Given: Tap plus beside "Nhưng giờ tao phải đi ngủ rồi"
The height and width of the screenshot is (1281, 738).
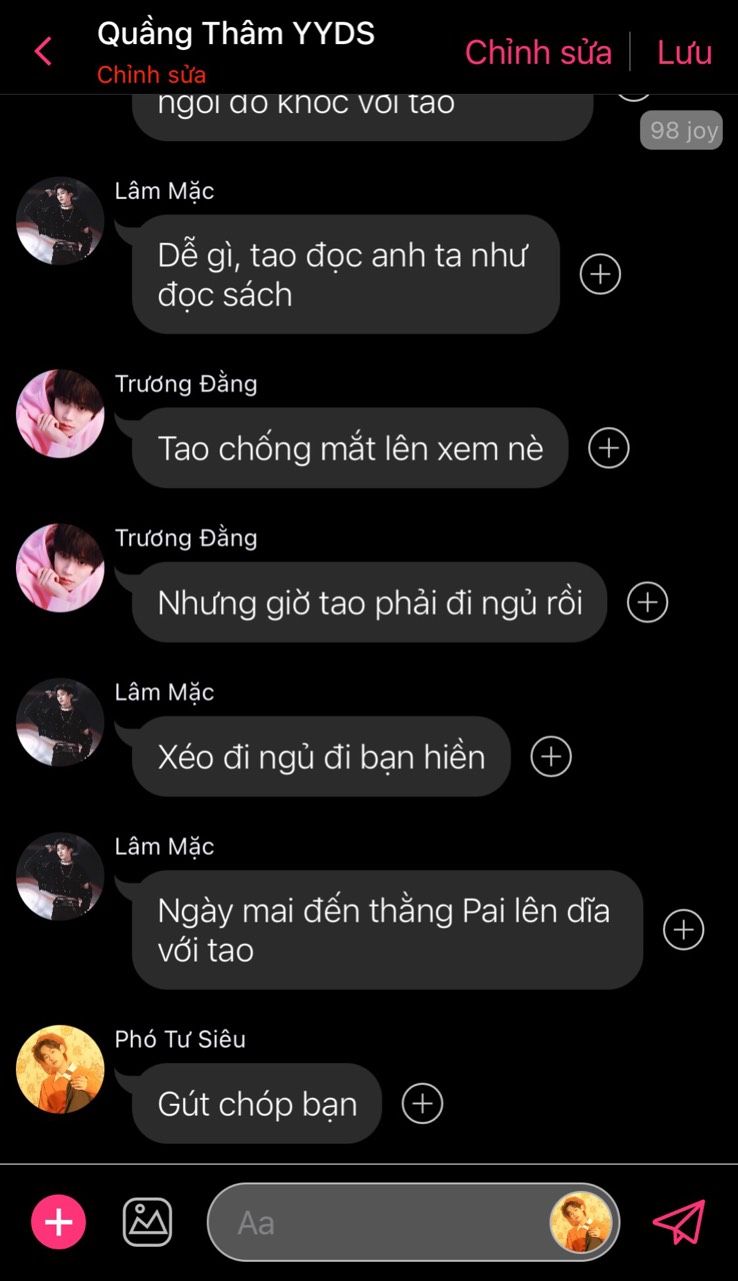Looking at the screenshot, I should point(647,602).
